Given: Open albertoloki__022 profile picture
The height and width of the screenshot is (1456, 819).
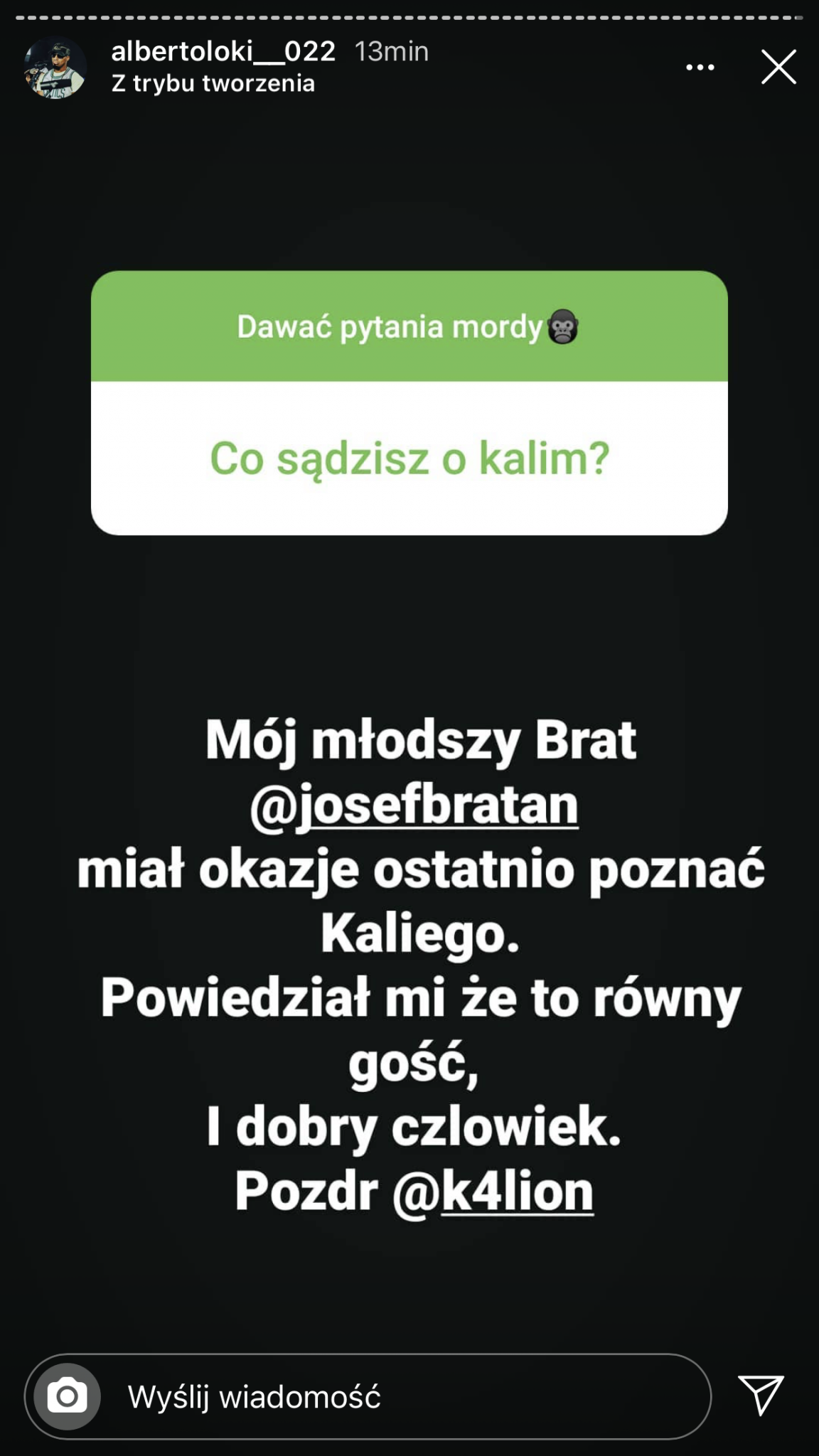Looking at the screenshot, I should (x=55, y=68).
